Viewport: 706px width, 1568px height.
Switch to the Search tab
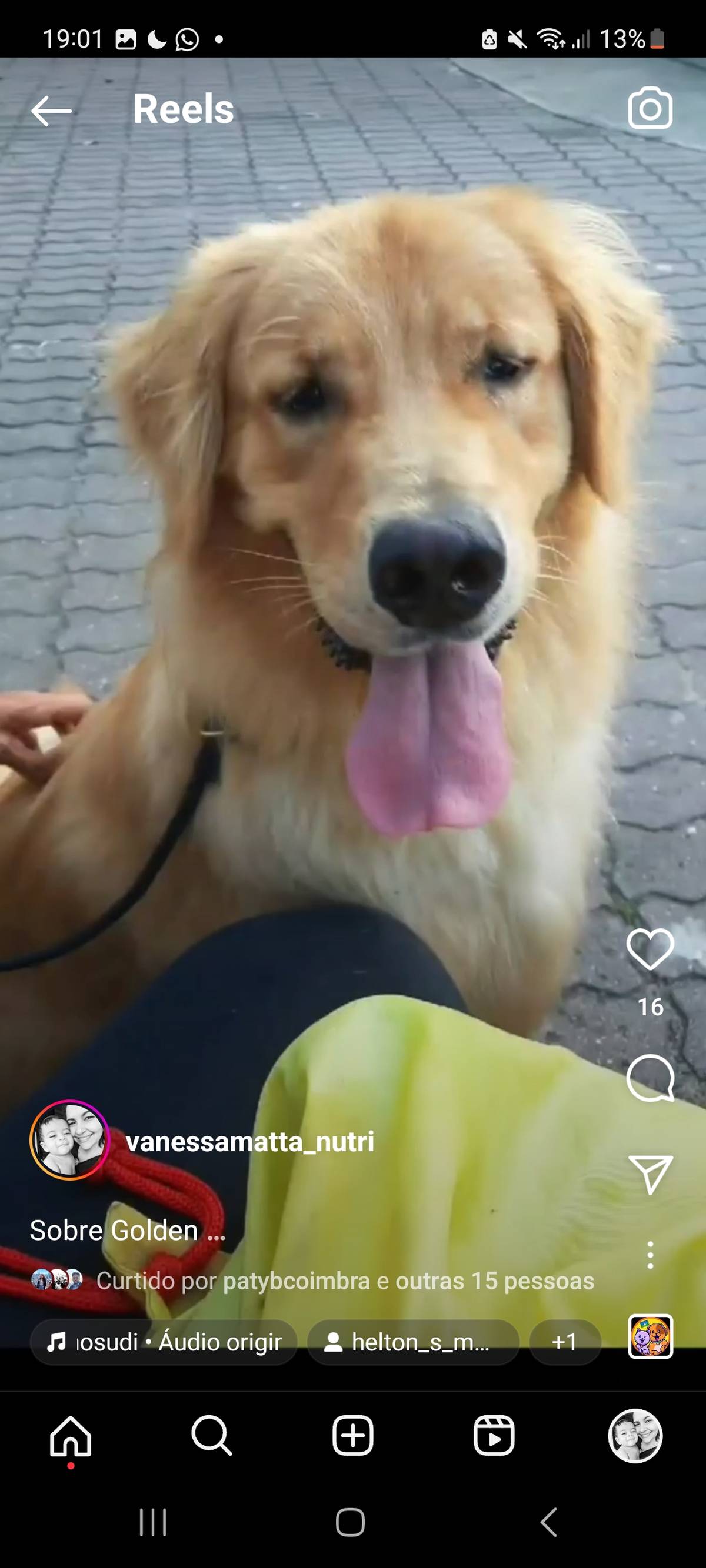[x=211, y=1435]
